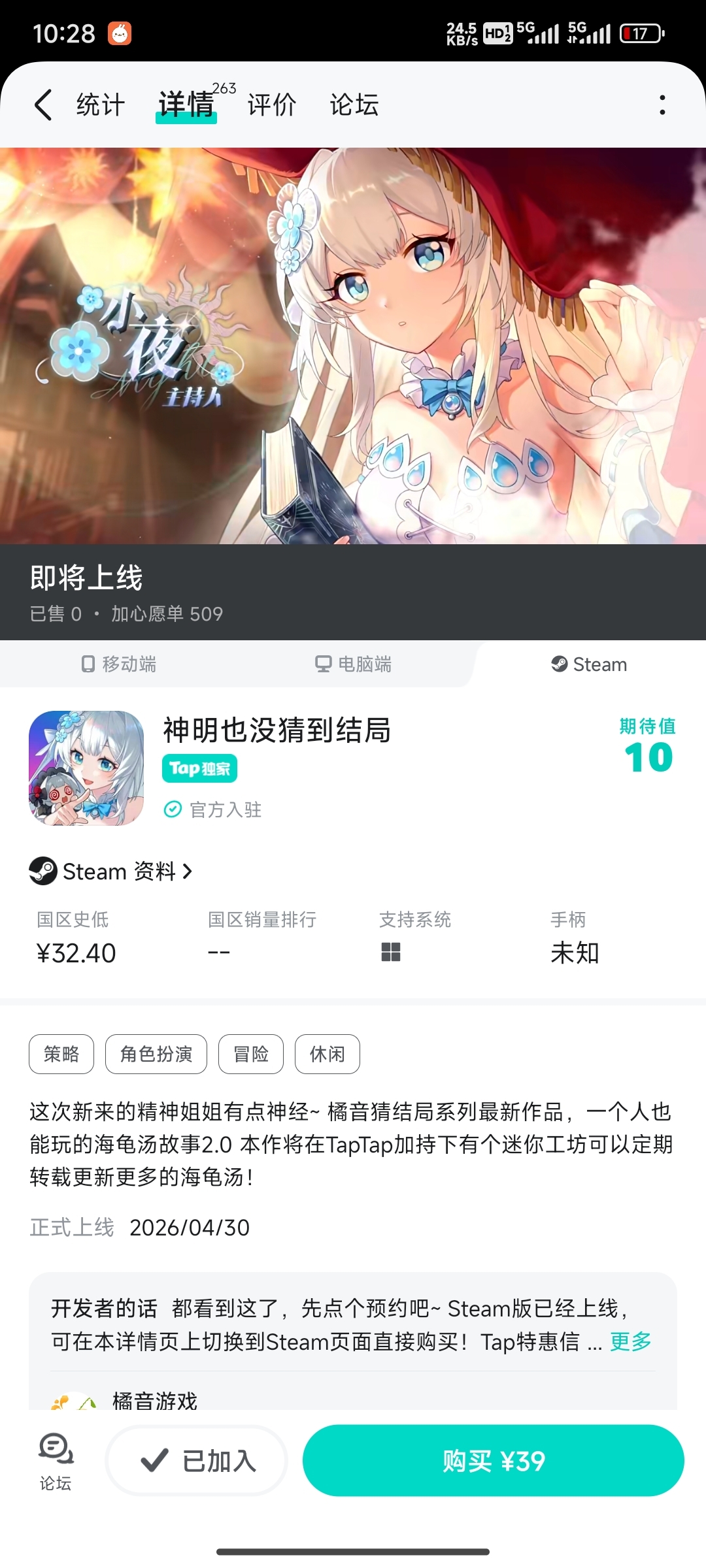Open Steam 资料 details
Image resolution: width=706 pixels, height=1568 pixels.
tap(111, 871)
